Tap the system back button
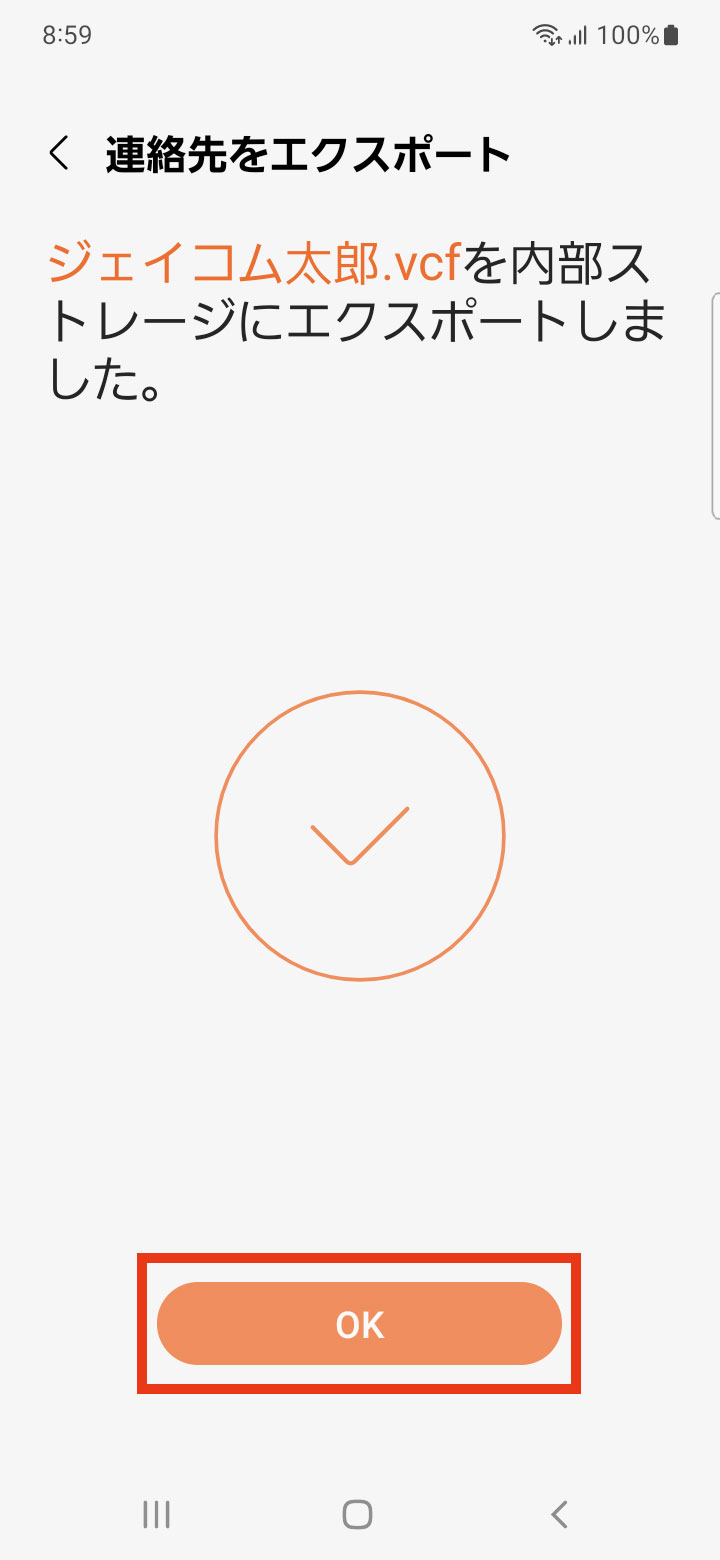The width and height of the screenshot is (720, 1560). 559,1514
